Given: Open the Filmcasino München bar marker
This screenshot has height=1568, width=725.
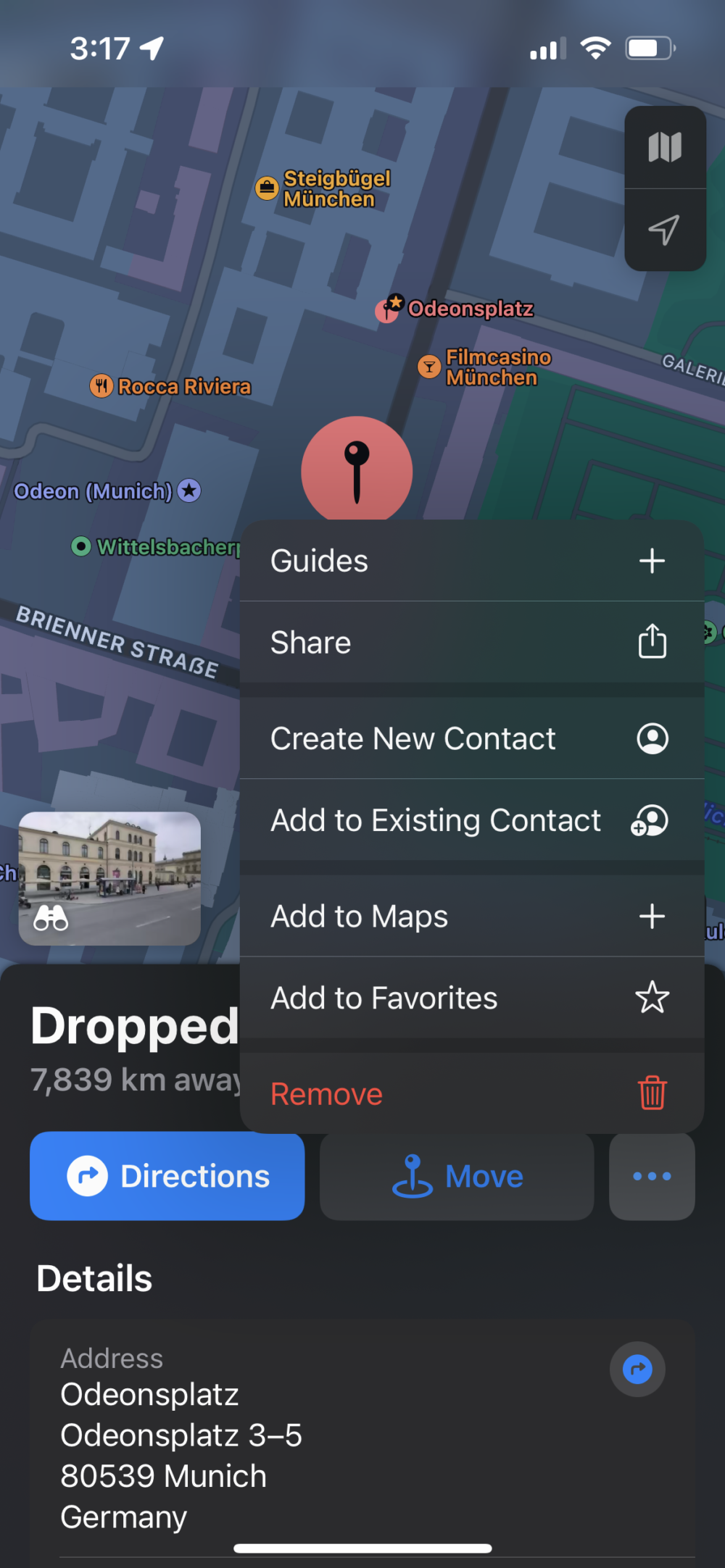Looking at the screenshot, I should click(429, 367).
